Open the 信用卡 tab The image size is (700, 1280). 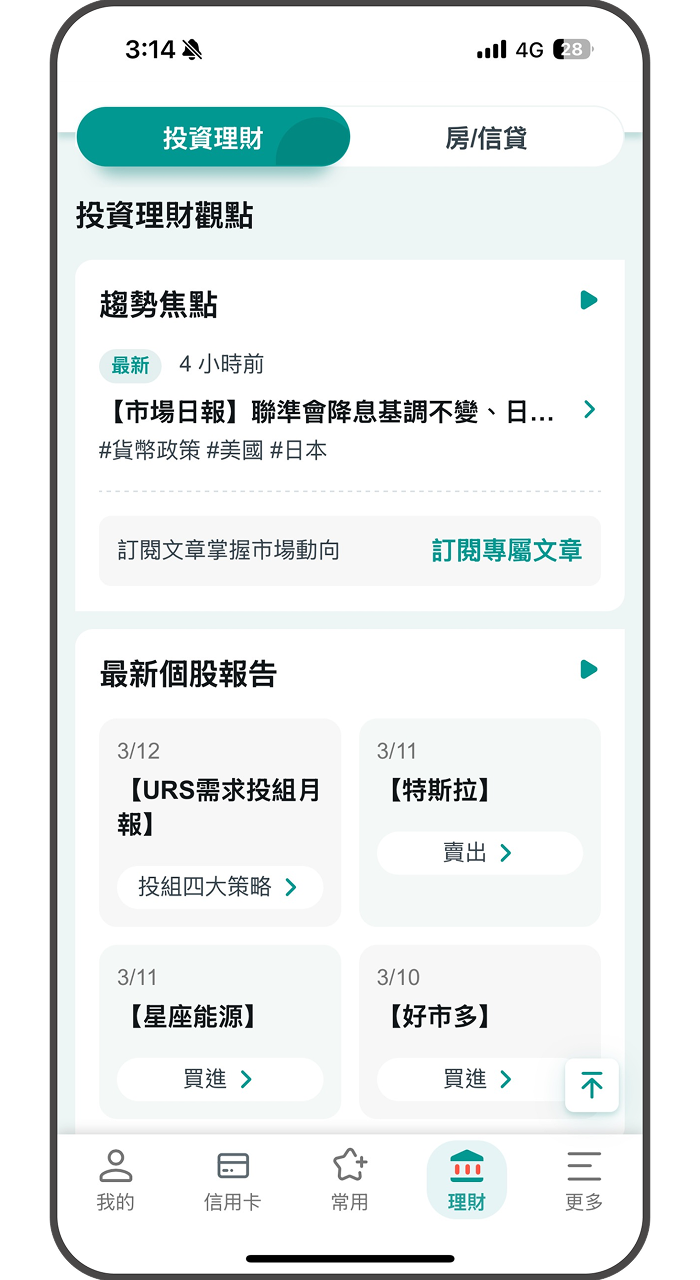coord(232,1180)
